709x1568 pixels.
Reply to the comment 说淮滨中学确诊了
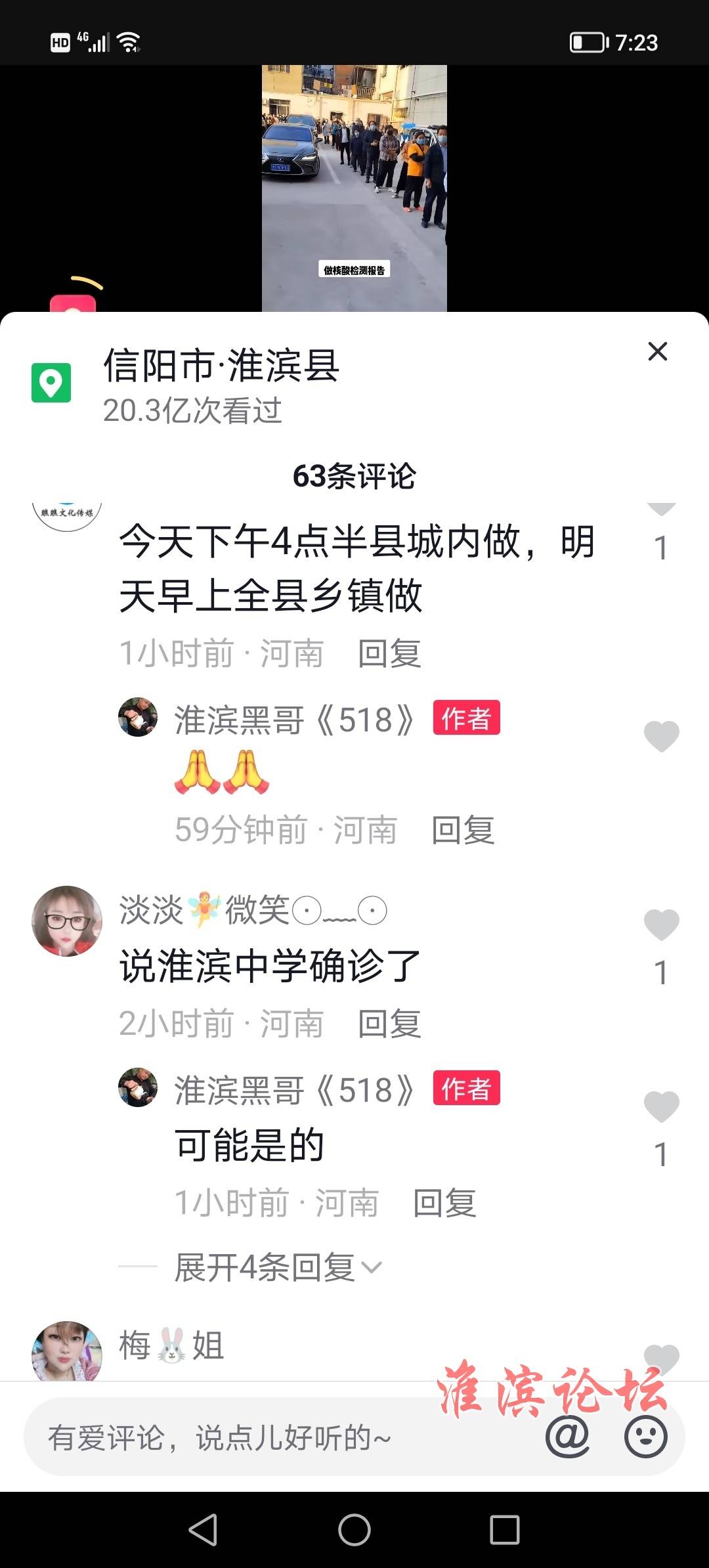click(x=389, y=1024)
